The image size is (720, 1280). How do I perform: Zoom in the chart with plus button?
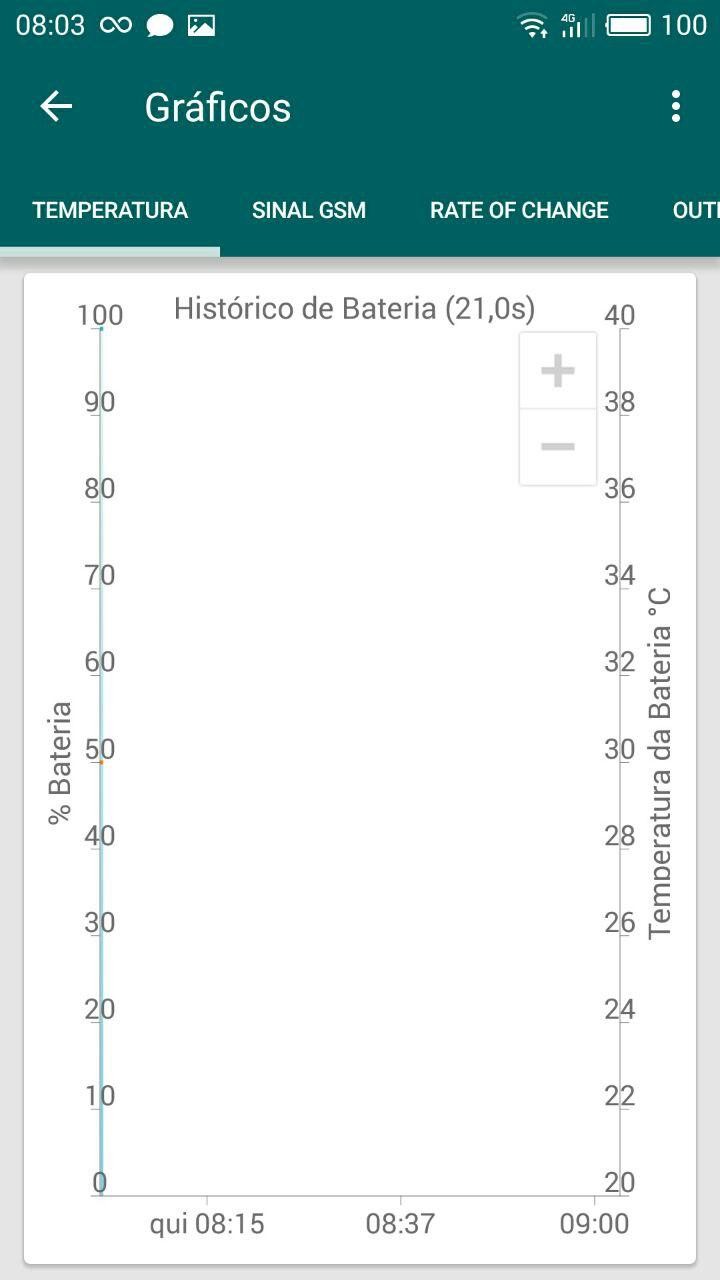click(558, 371)
